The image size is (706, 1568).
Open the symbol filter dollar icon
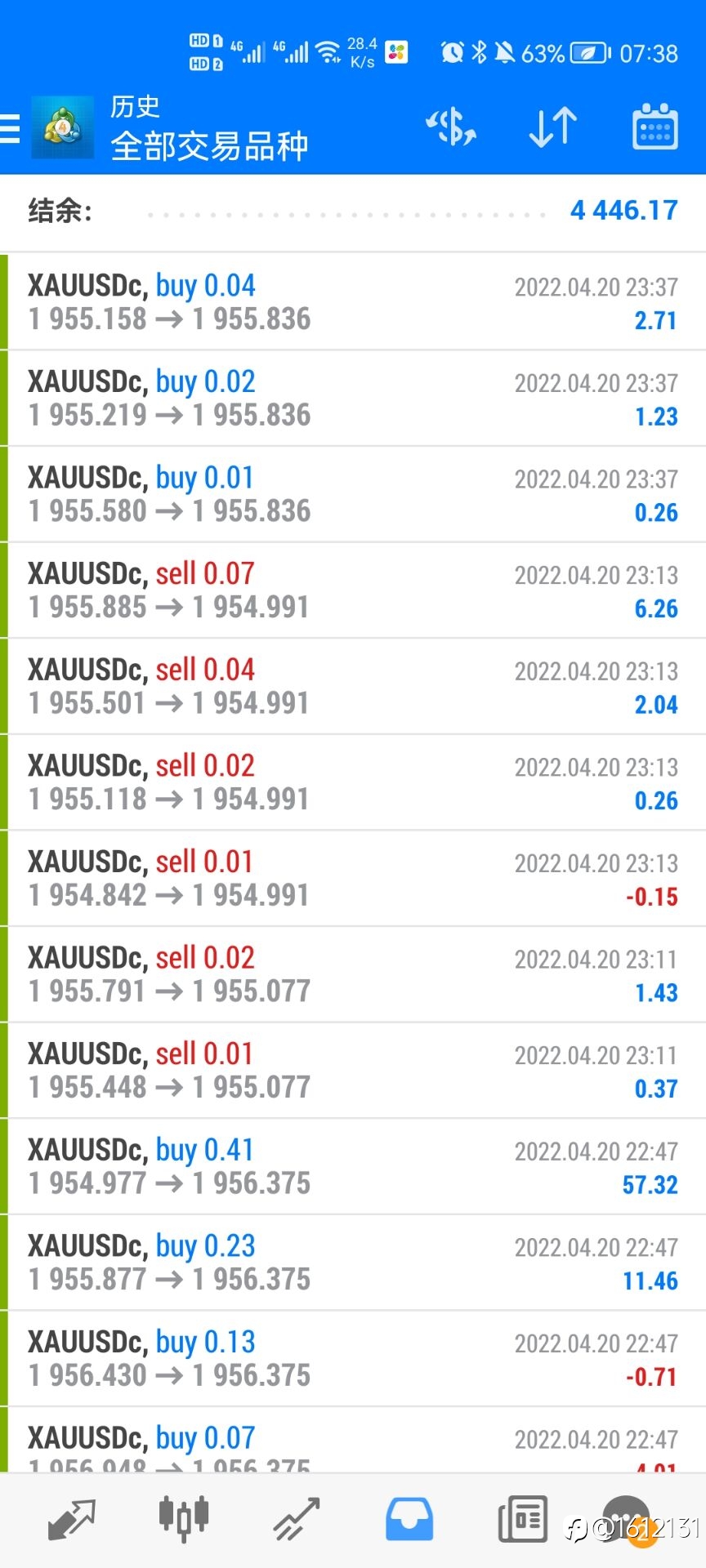pyautogui.click(x=450, y=127)
